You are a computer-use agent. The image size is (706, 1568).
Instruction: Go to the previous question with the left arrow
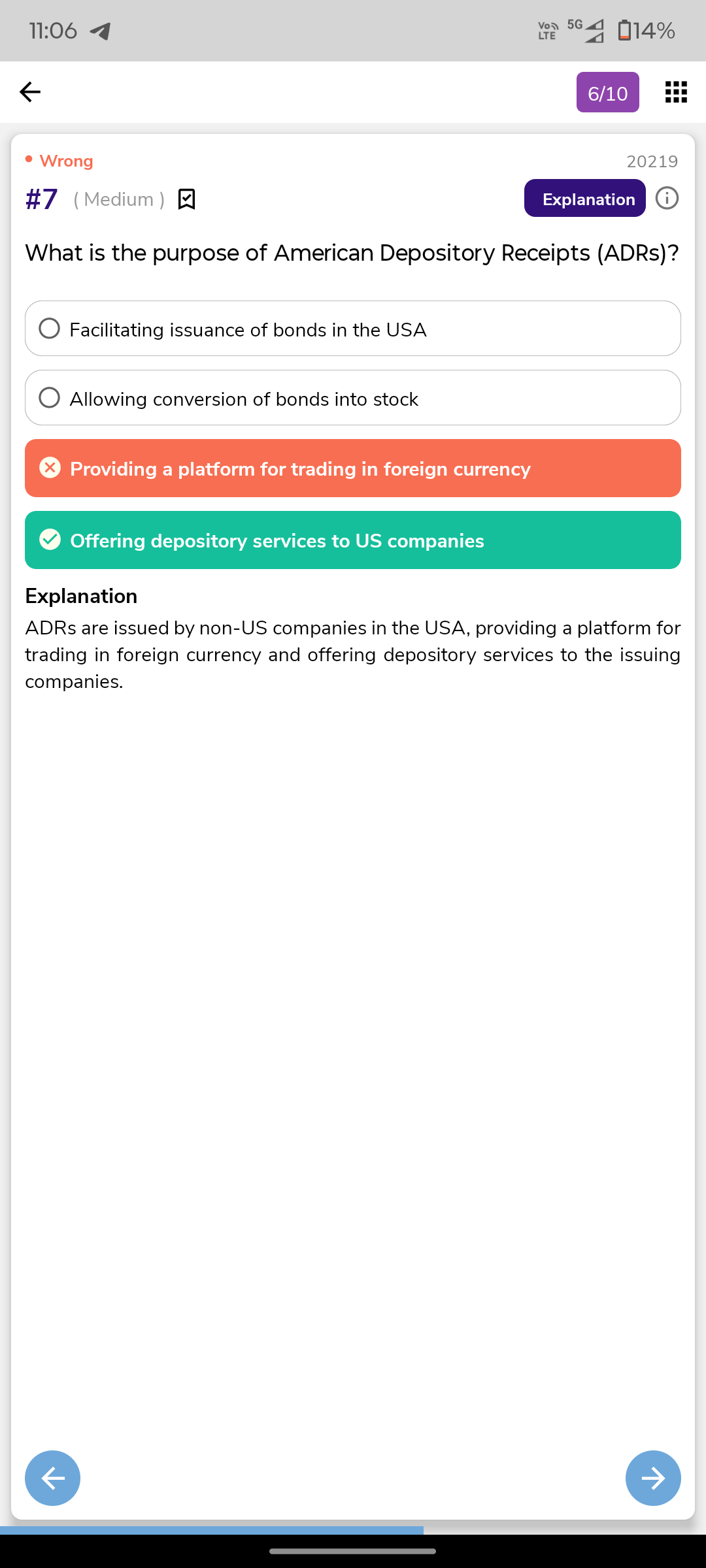click(x=52, y=1478)
